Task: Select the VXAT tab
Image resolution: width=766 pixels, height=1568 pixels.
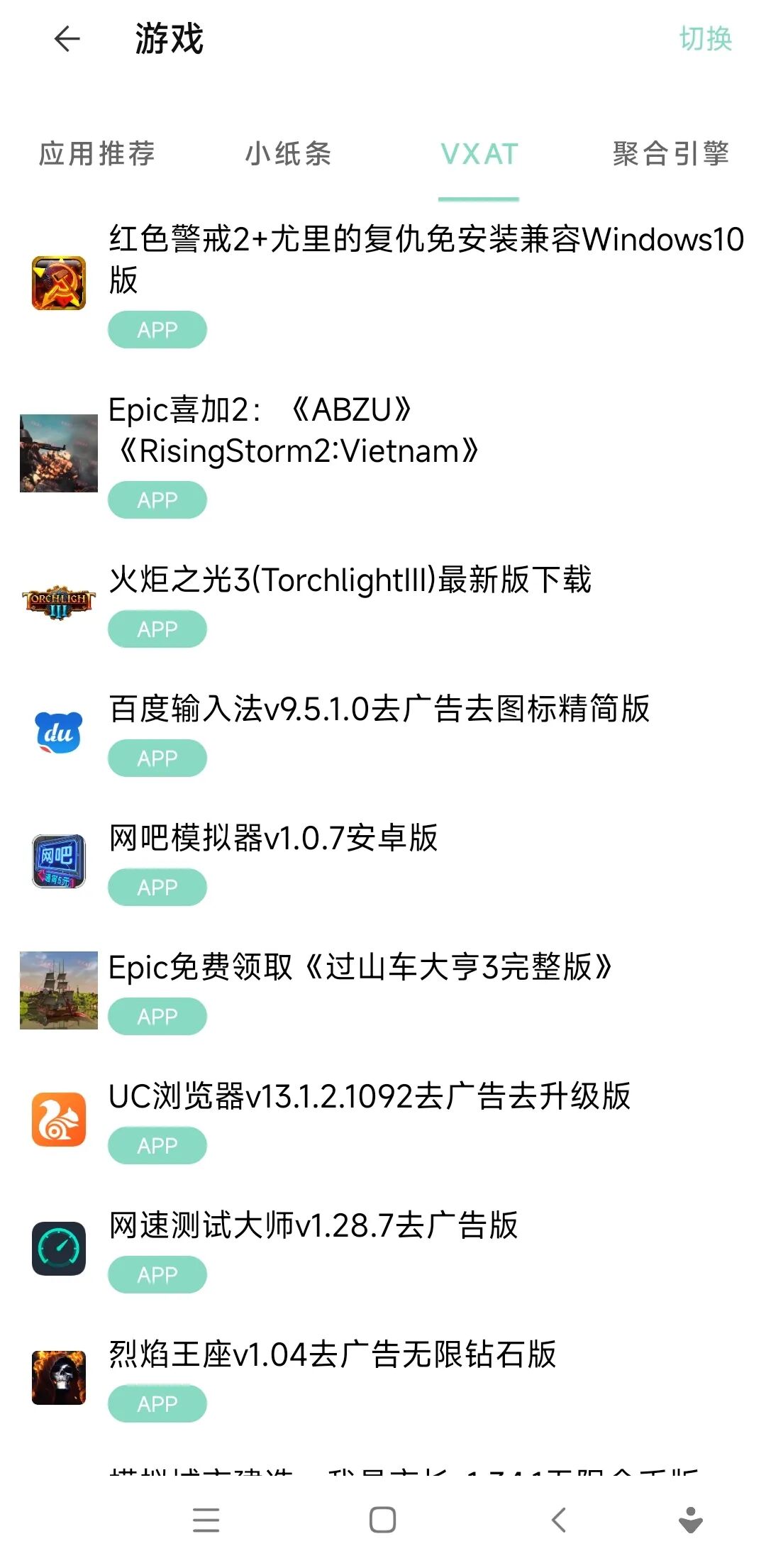Action: [479, 154]
